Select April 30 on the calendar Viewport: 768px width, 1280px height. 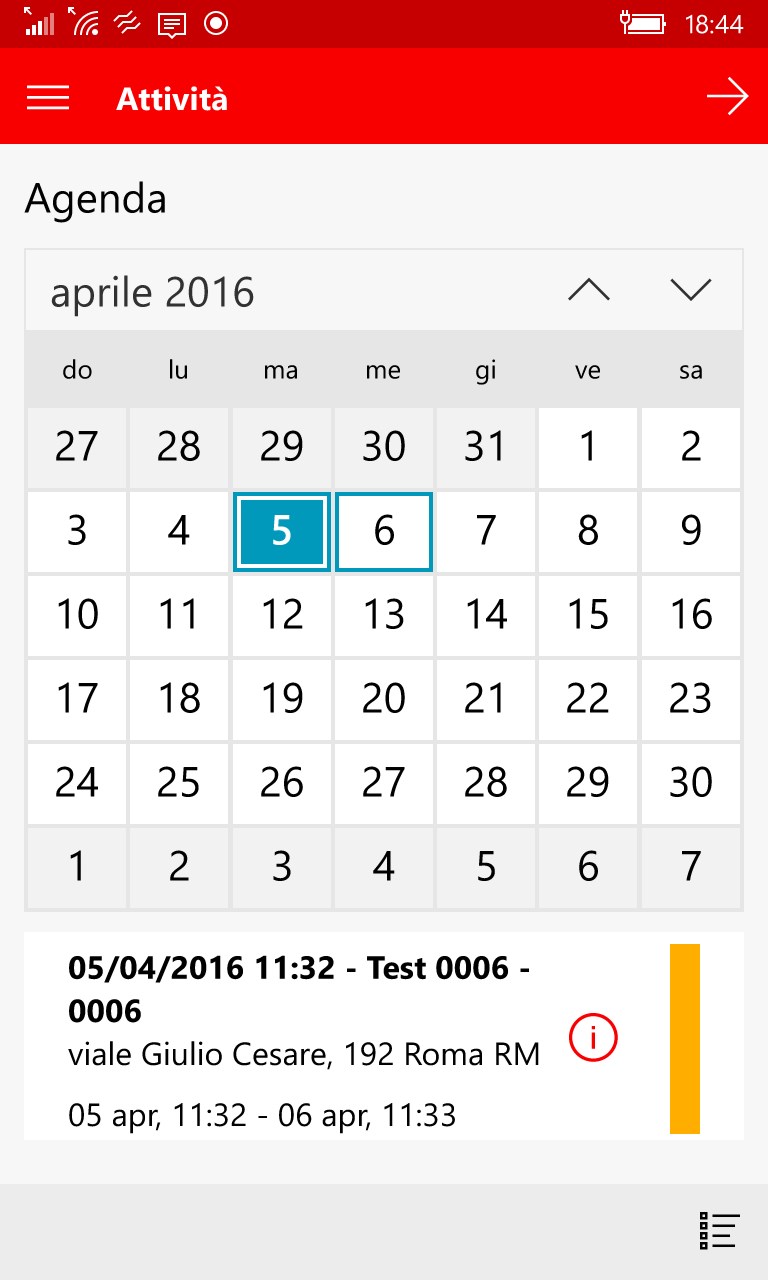point(691,783)
